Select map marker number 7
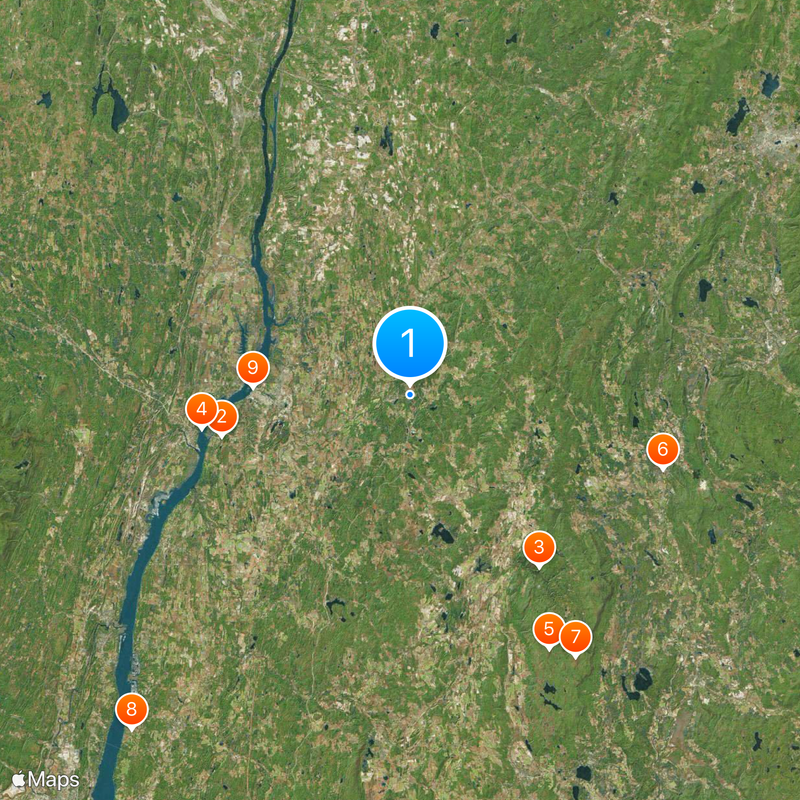Screen dimensions: 800x800 point(575,636)
